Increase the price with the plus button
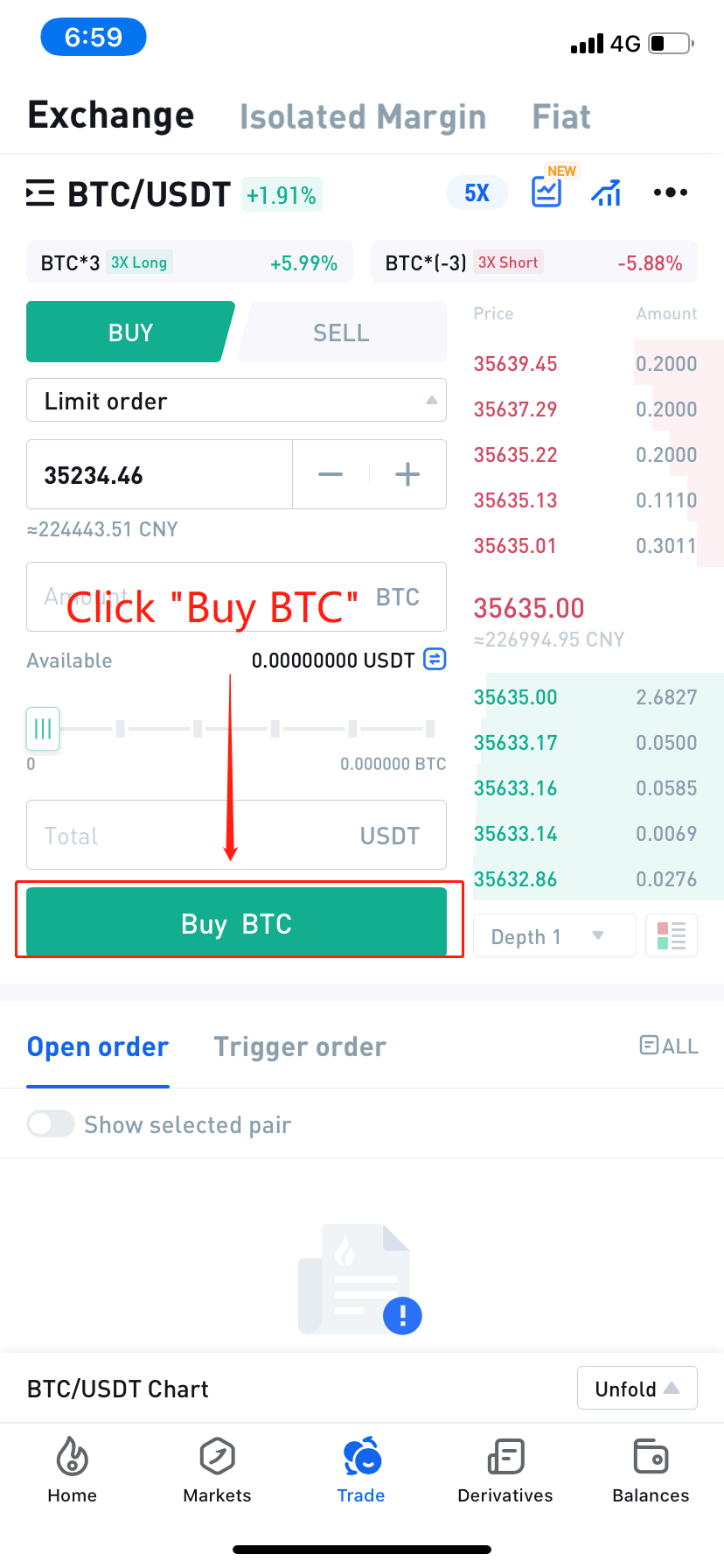This screenshot has width=724, height=1568. (407, 475)
